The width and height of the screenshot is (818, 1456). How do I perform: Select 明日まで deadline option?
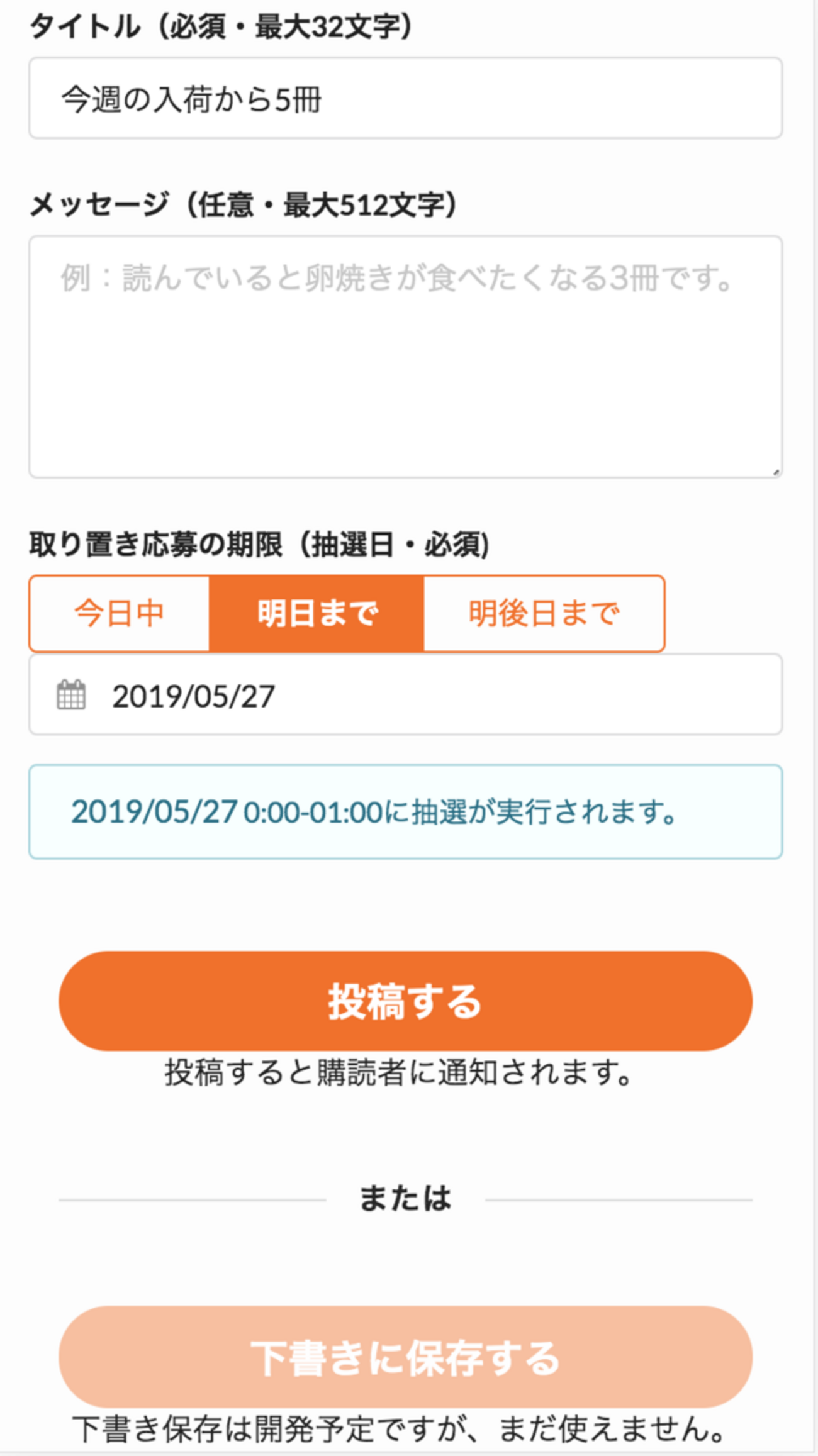317,613
